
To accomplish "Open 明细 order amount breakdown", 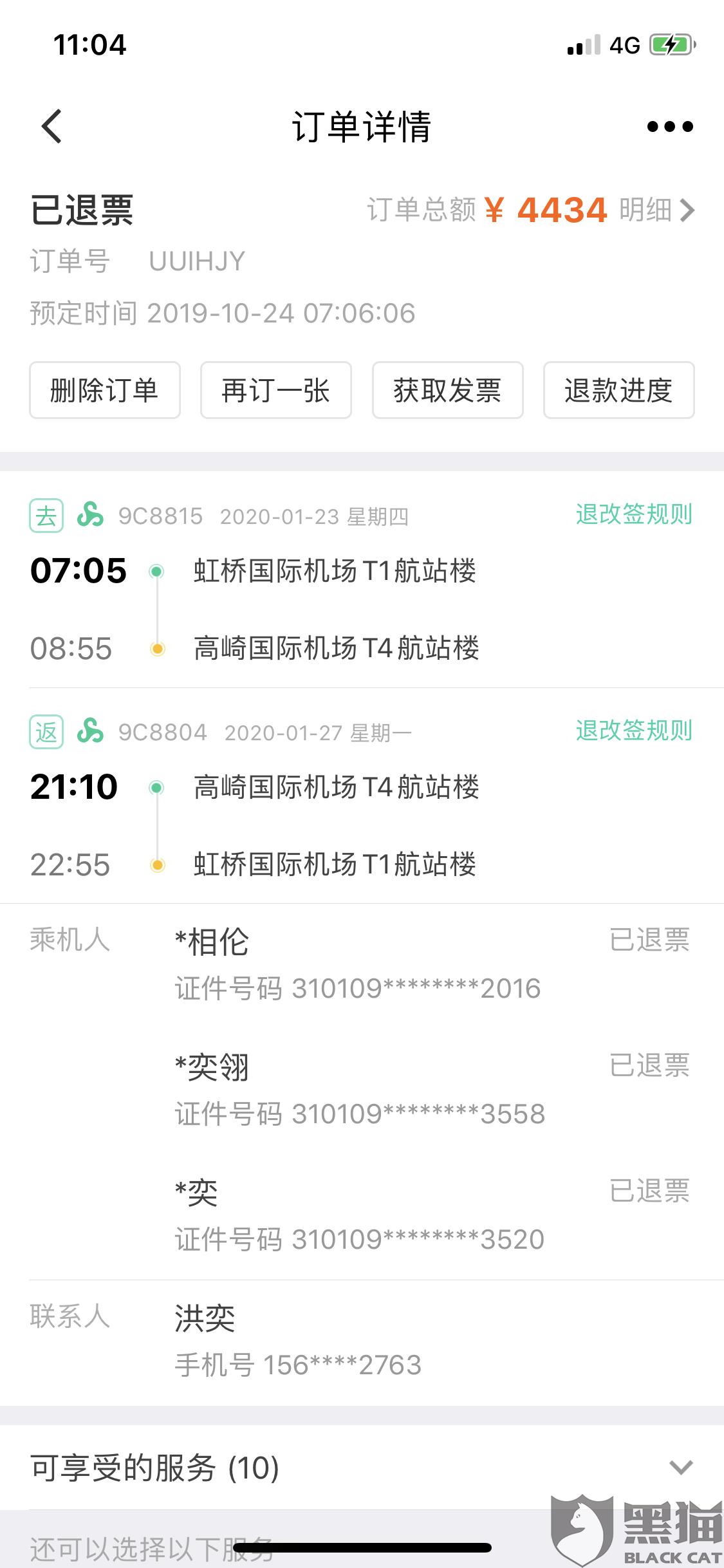I will [x=657, y=210].
